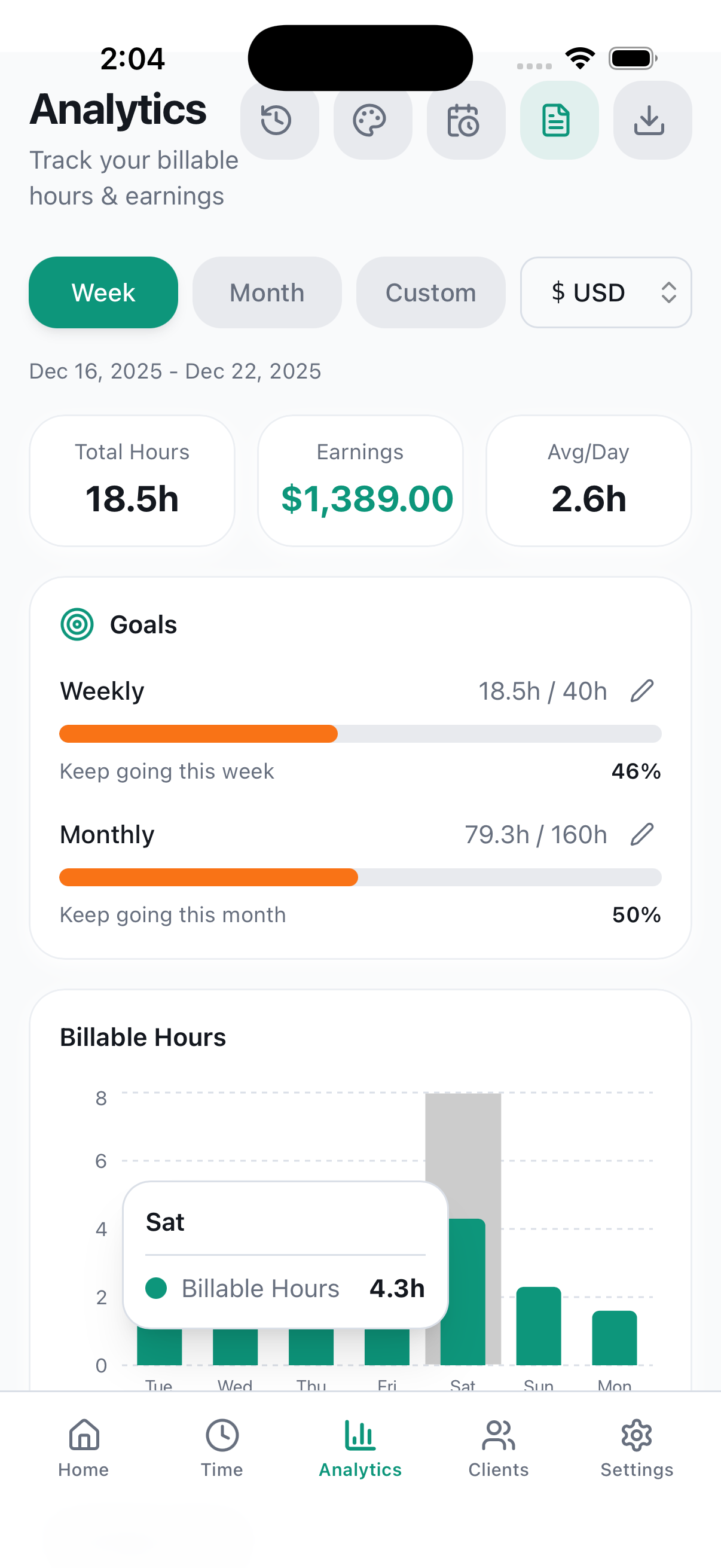
Task: Click the date range Dec 16 - Dec 22
Action: pos(175,371)
